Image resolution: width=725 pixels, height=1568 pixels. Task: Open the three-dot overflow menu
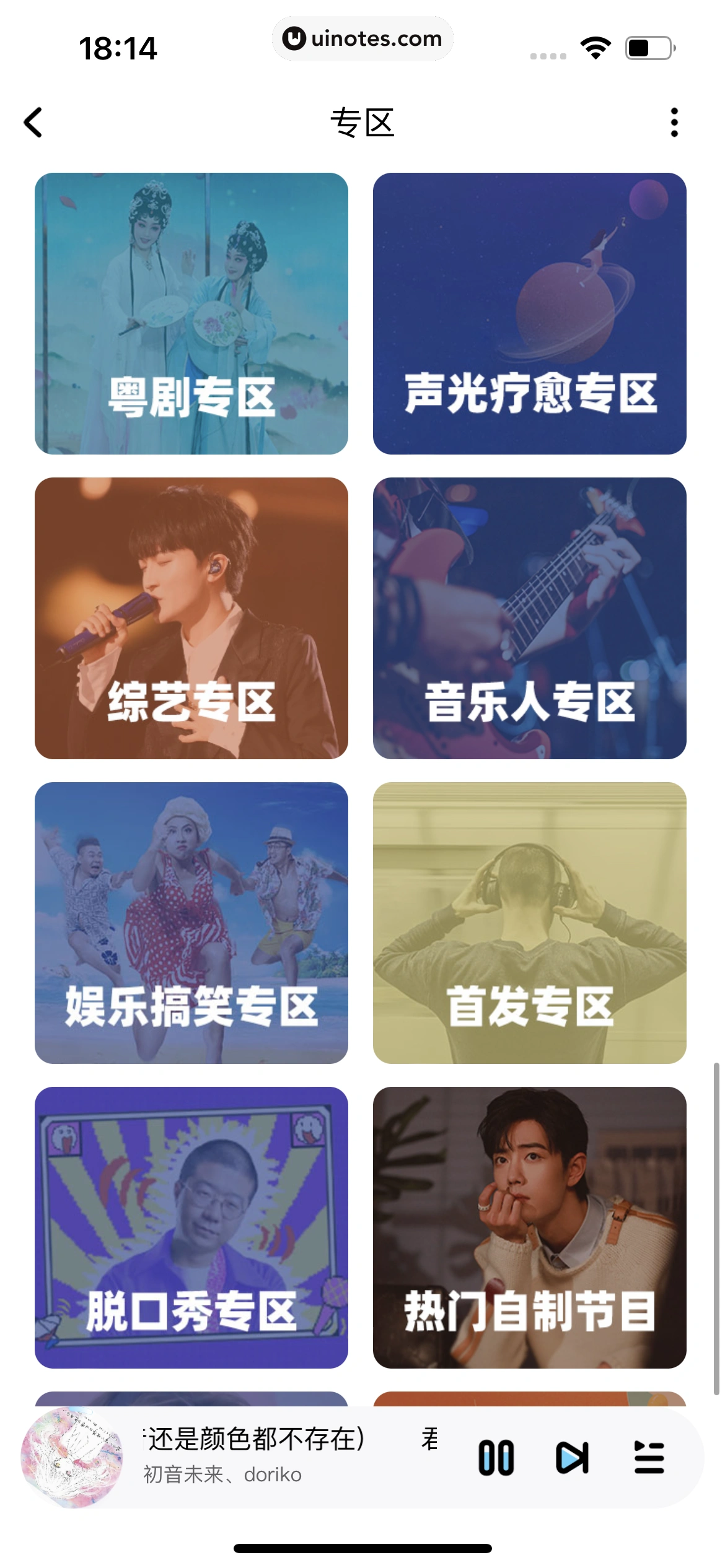[x=674, y=122]
